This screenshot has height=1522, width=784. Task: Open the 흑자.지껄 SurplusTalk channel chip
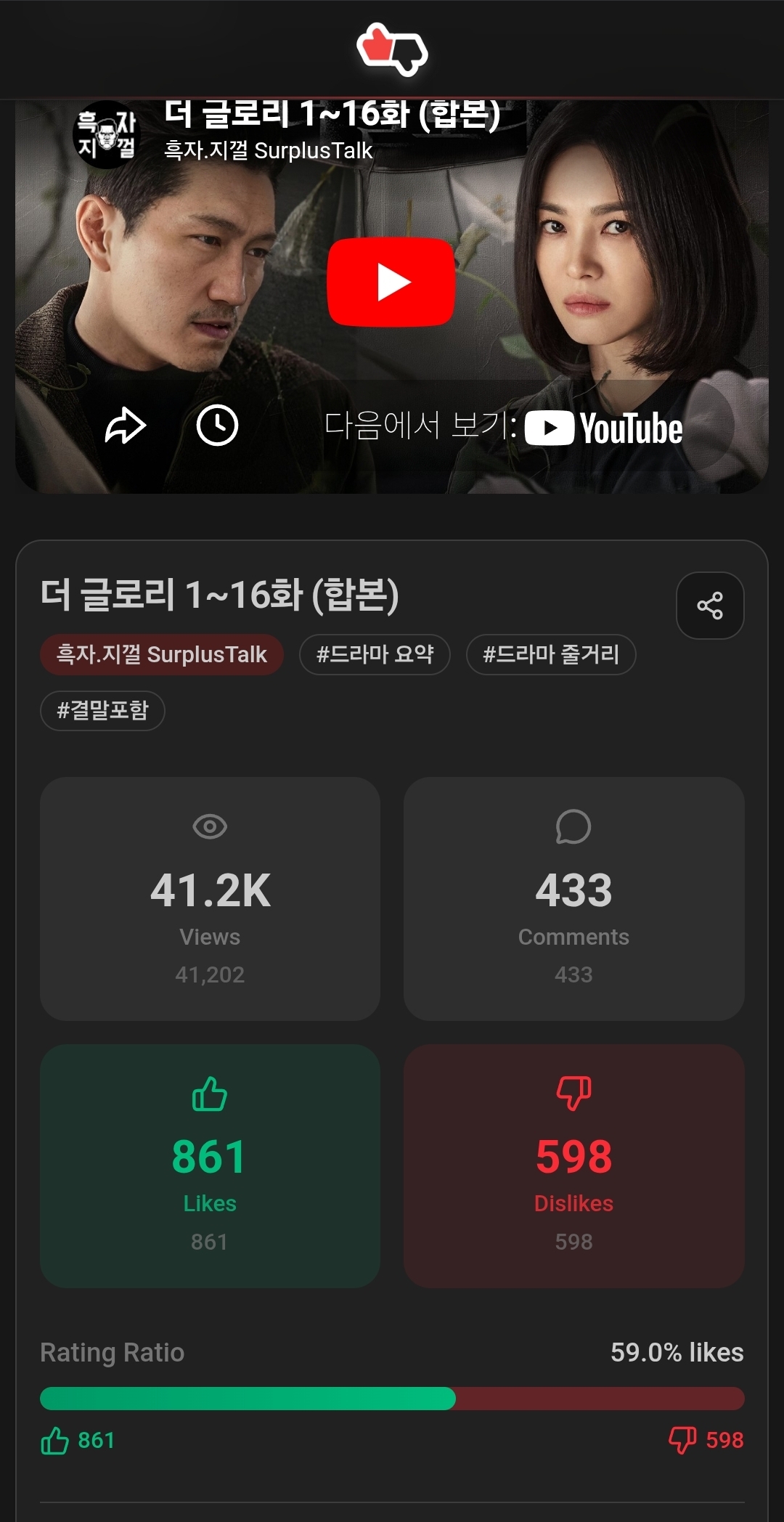162,654
